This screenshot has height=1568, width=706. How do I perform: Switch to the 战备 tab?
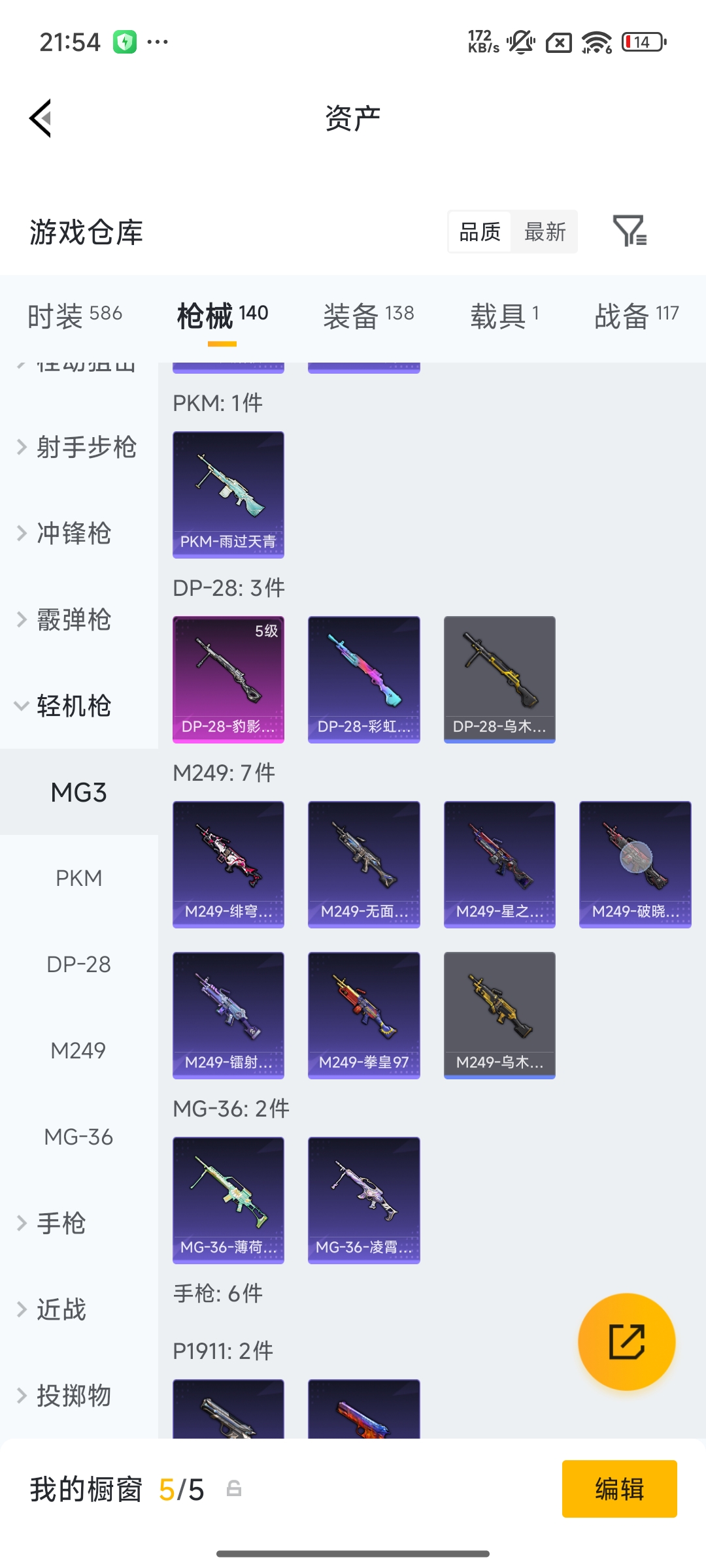point(636,316)
